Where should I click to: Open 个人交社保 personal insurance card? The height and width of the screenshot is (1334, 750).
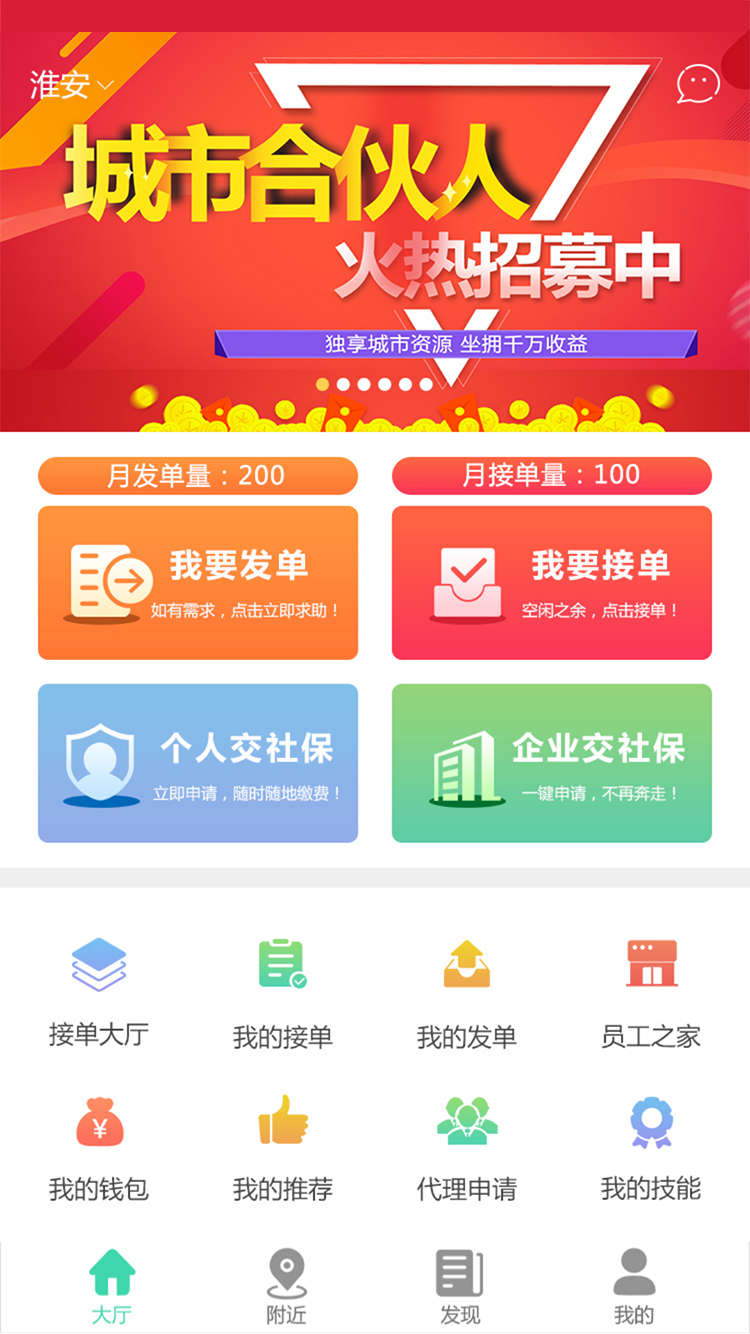(197, 763)
